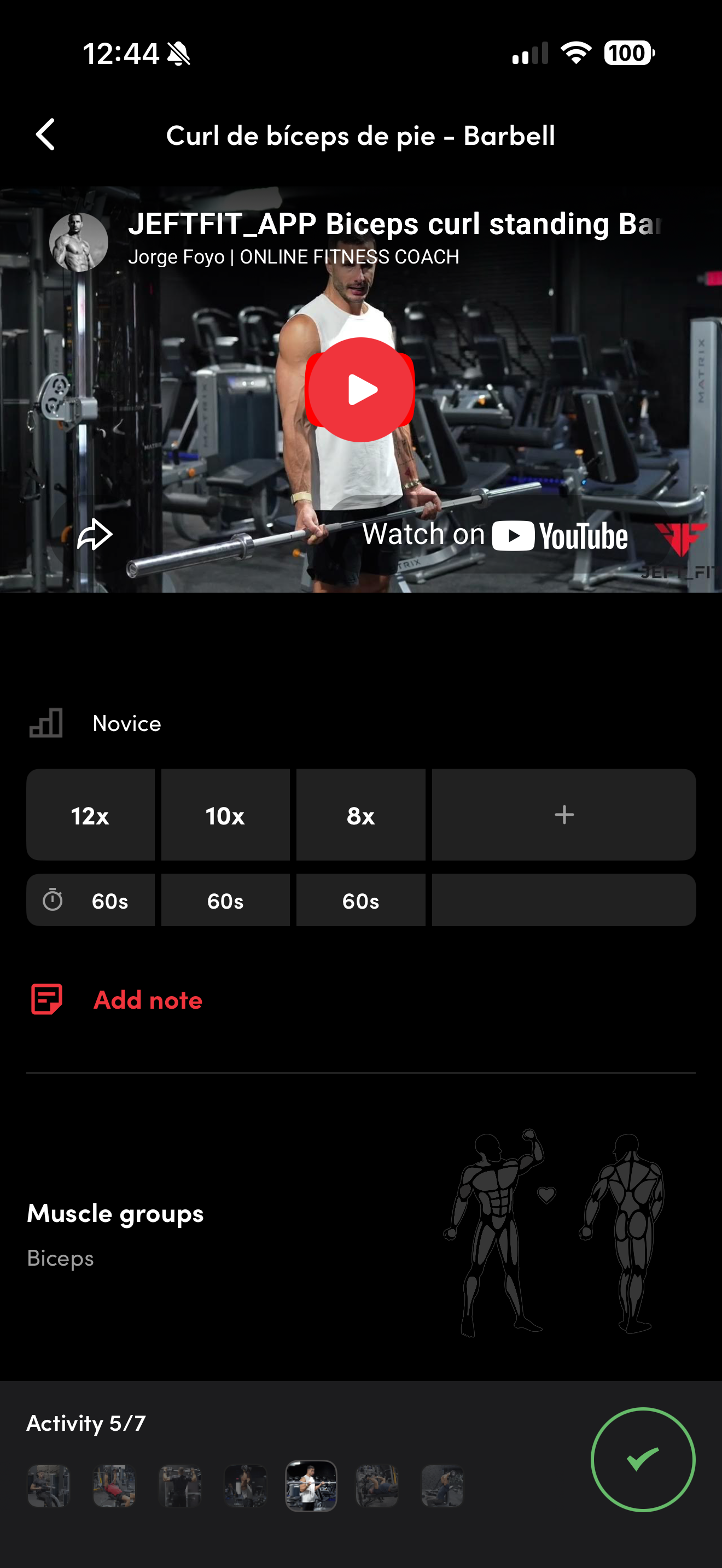Image resolution: width=722 pixels, height=1568 pixels.
Task: Jump to the second activity thumbnail
Action: tap(114, 1485)
